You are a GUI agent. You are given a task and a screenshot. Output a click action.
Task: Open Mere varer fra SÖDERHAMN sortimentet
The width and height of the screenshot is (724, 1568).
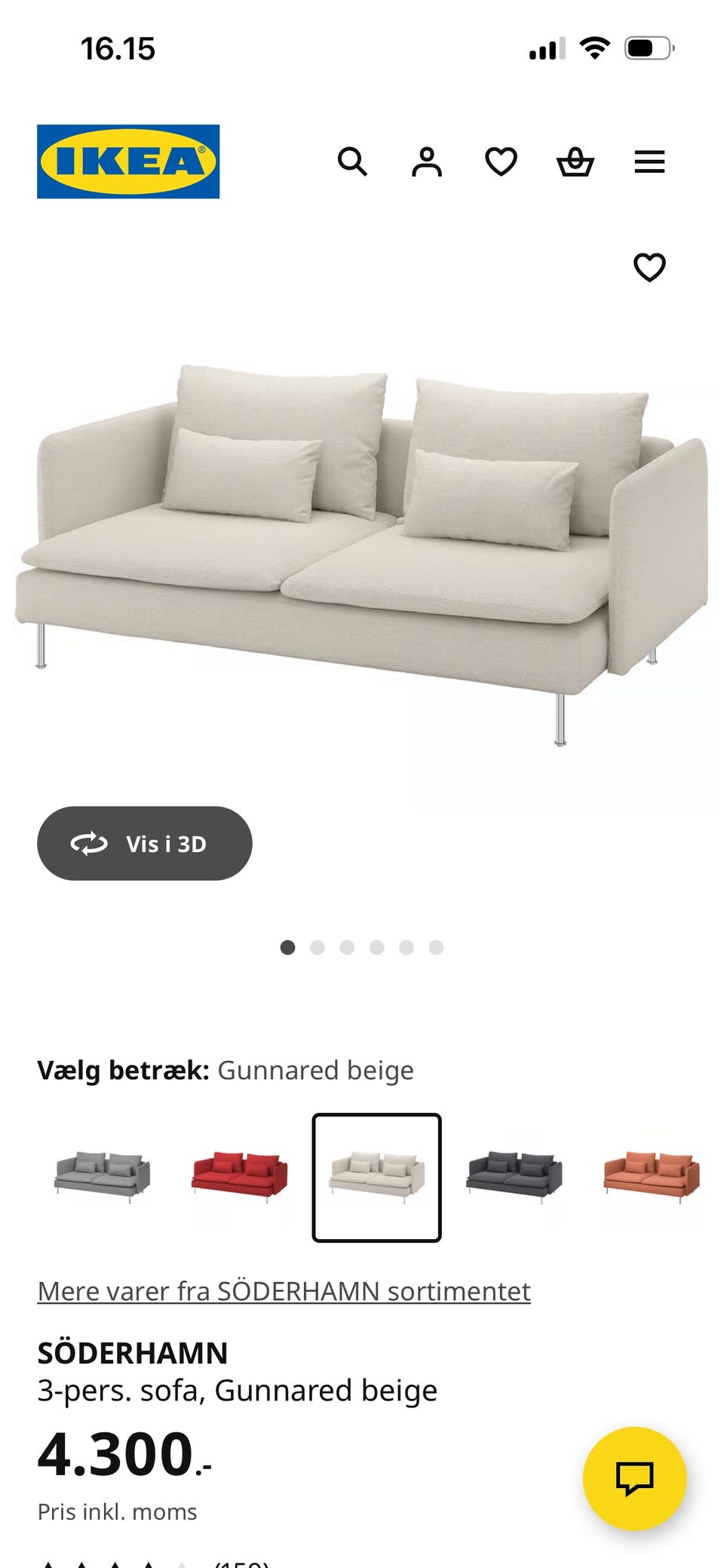[284, 1290]
